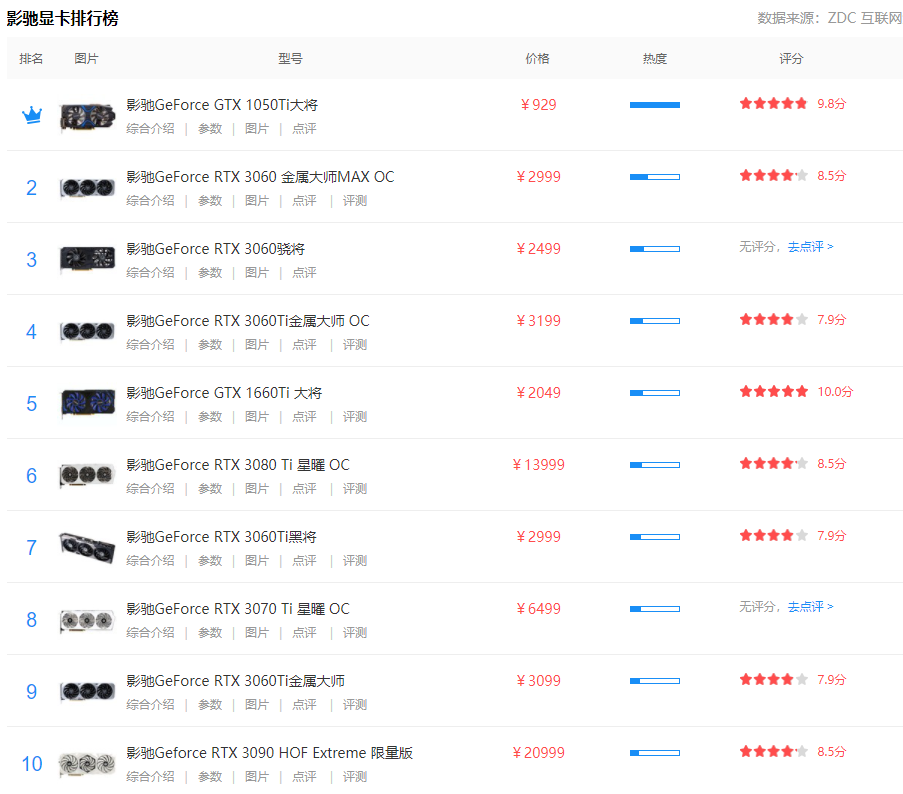Select the GTX 1050Ti大将 product thumbnail
Image resolution: width=903 pixels, height=794 pixels.
click(87, 116)
